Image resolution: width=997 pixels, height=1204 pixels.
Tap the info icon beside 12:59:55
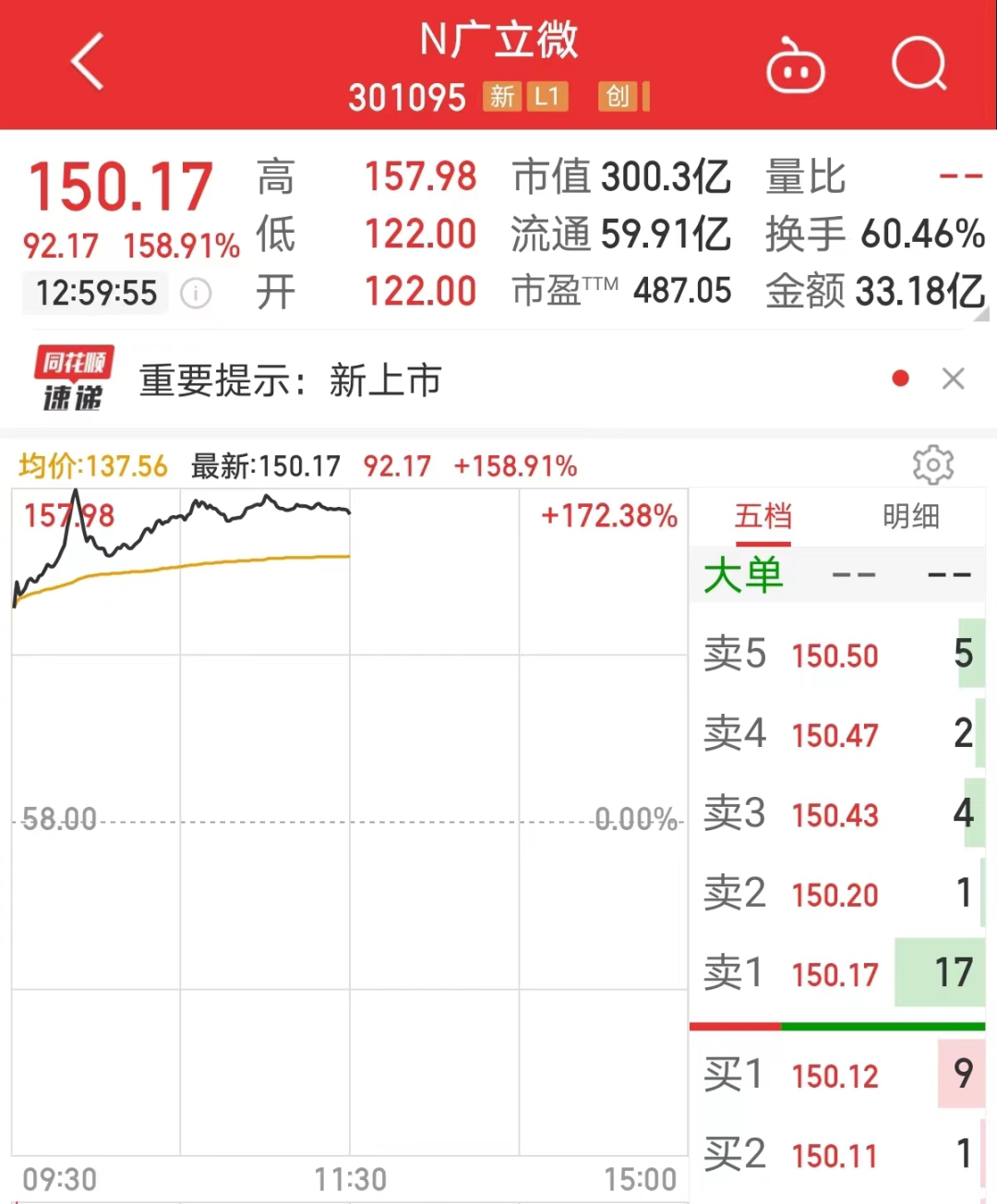(x=196, y=294)
